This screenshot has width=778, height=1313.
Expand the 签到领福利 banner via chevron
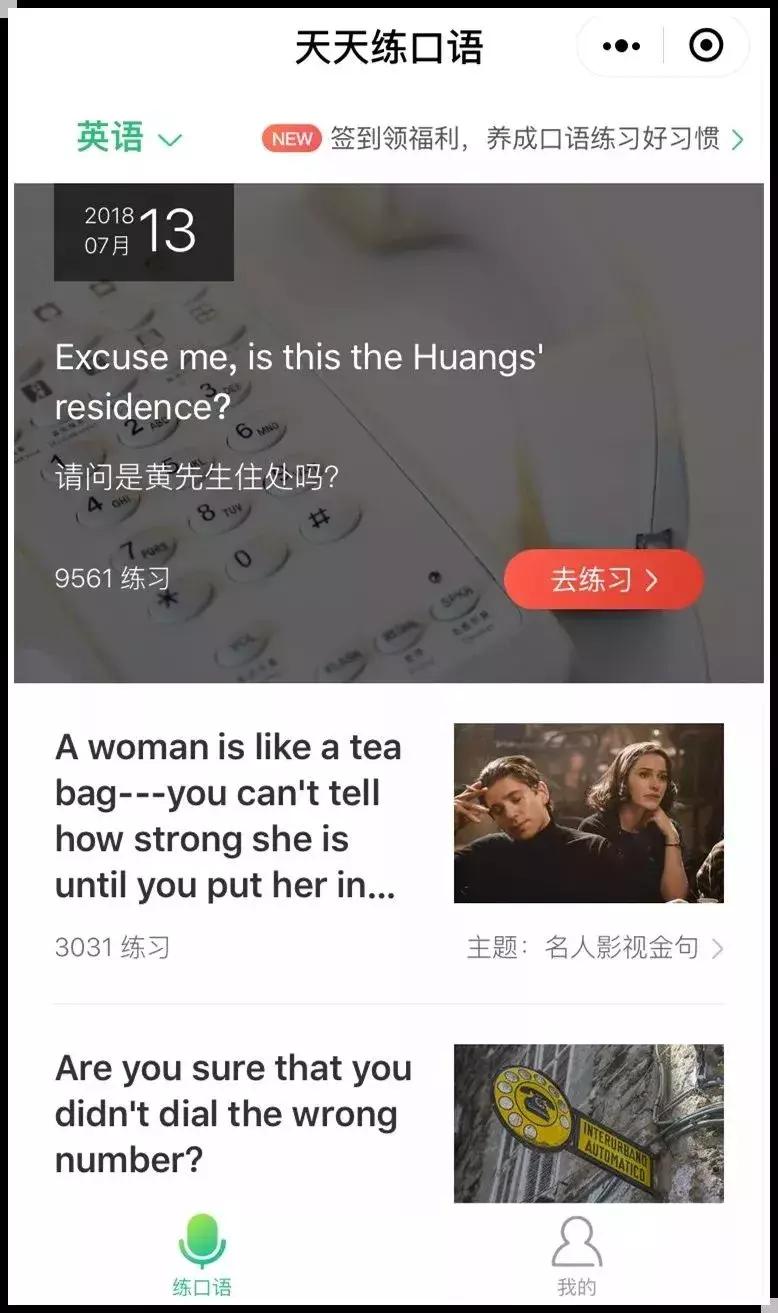pyautogui.click(x=740, y=138)
